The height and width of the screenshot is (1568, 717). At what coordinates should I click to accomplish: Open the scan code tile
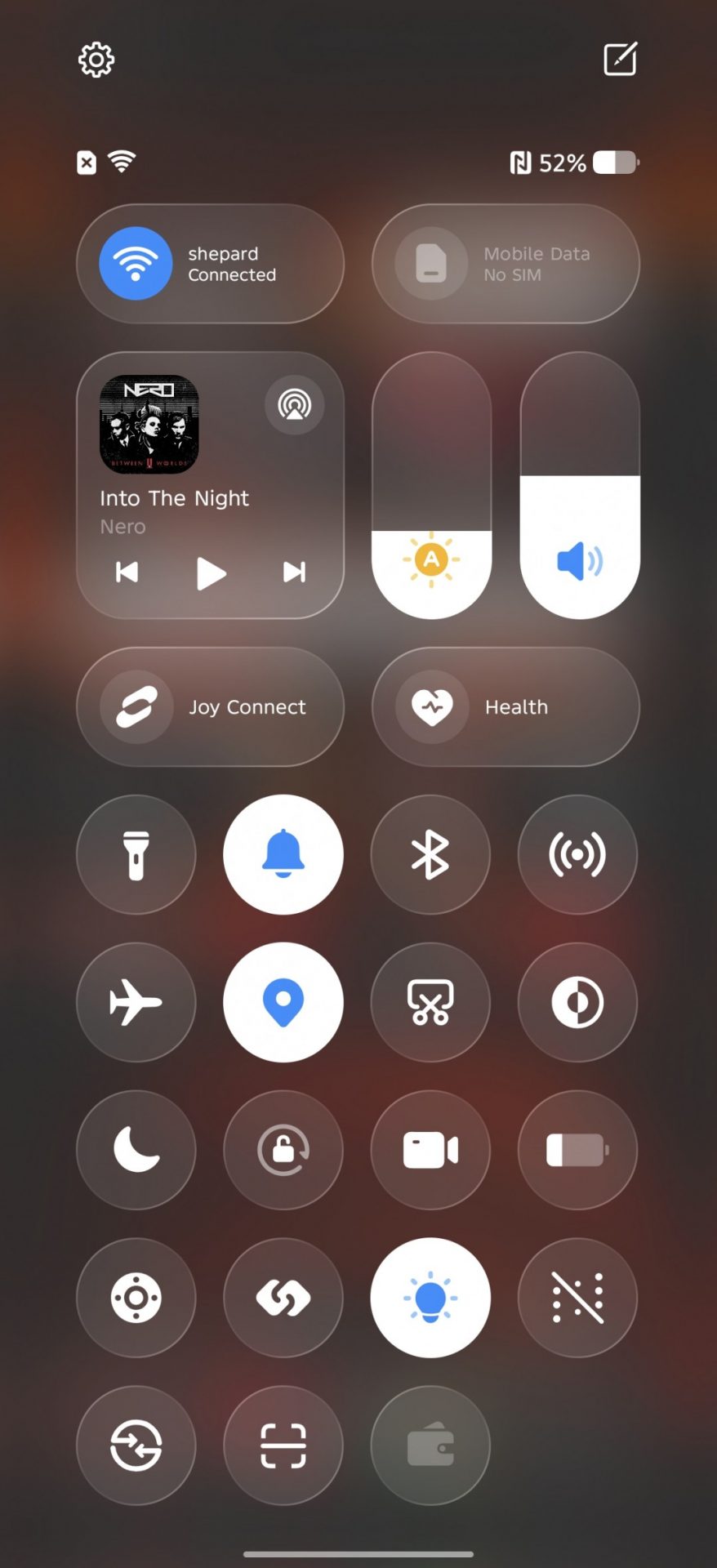[x=283, y=1445]
